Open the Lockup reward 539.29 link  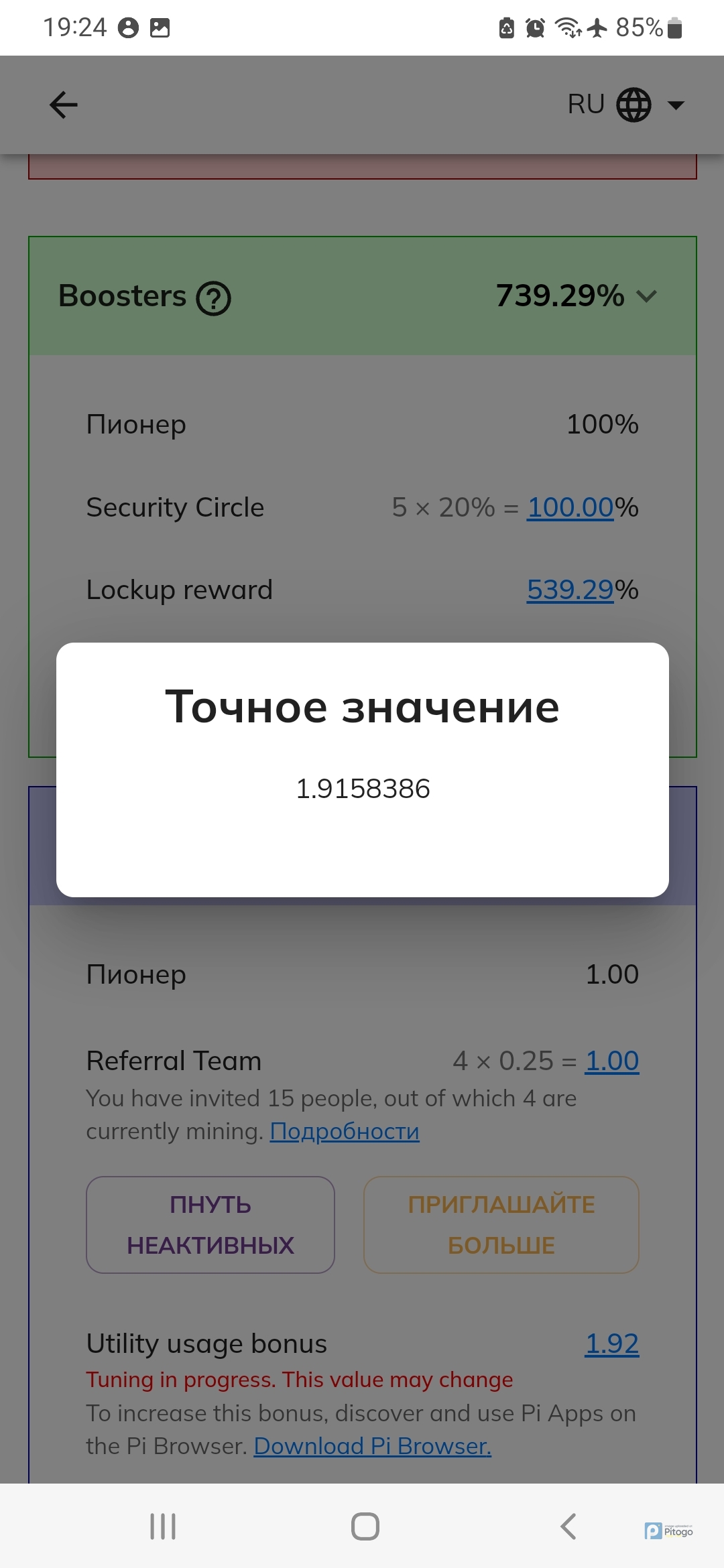pos(570,590)
